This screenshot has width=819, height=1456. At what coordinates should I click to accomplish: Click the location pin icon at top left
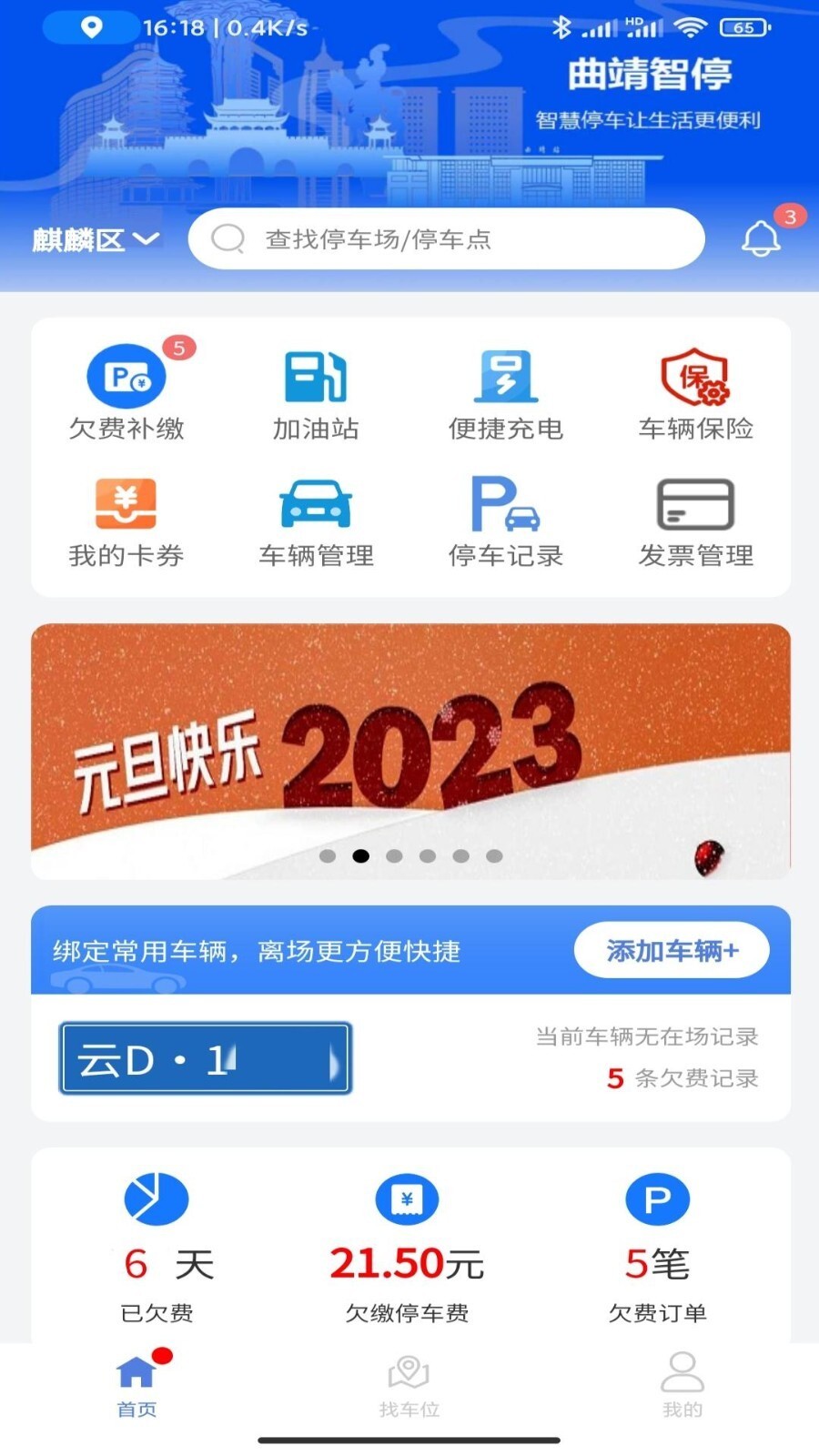[90, 27]
